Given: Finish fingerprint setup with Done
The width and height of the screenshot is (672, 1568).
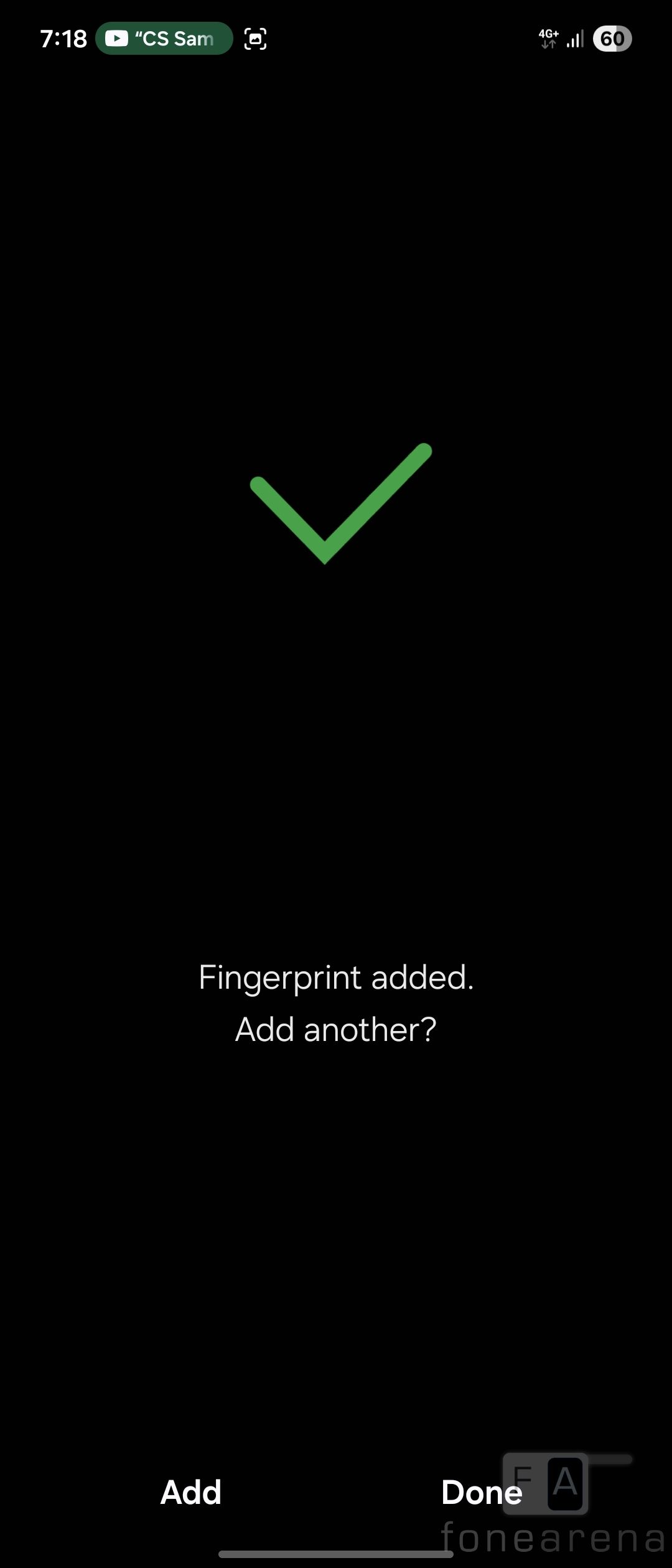Looking at the screenshot, I should pos(481,1492).
